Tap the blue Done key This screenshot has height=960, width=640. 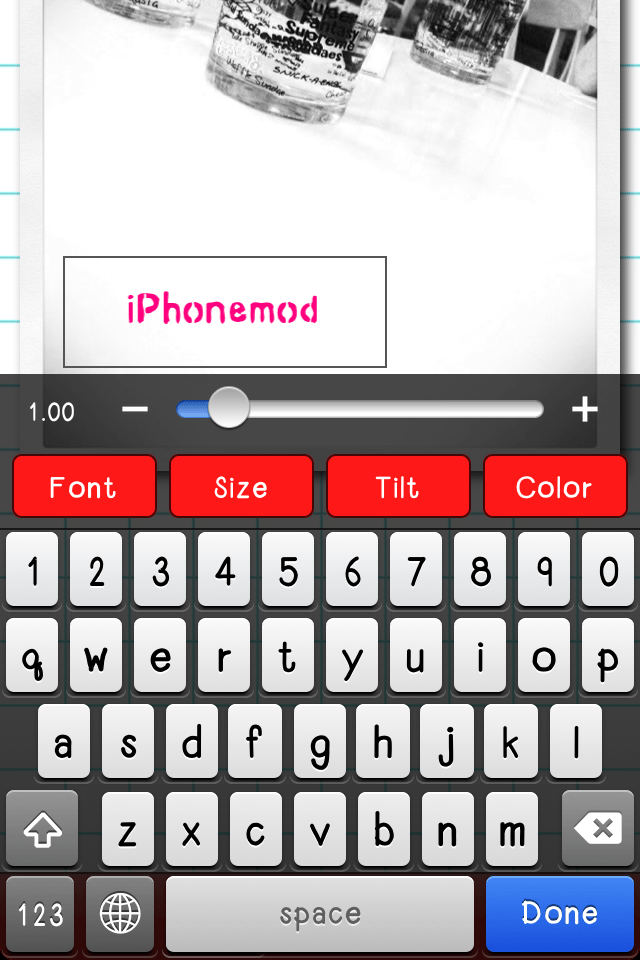tap(560, 913)
